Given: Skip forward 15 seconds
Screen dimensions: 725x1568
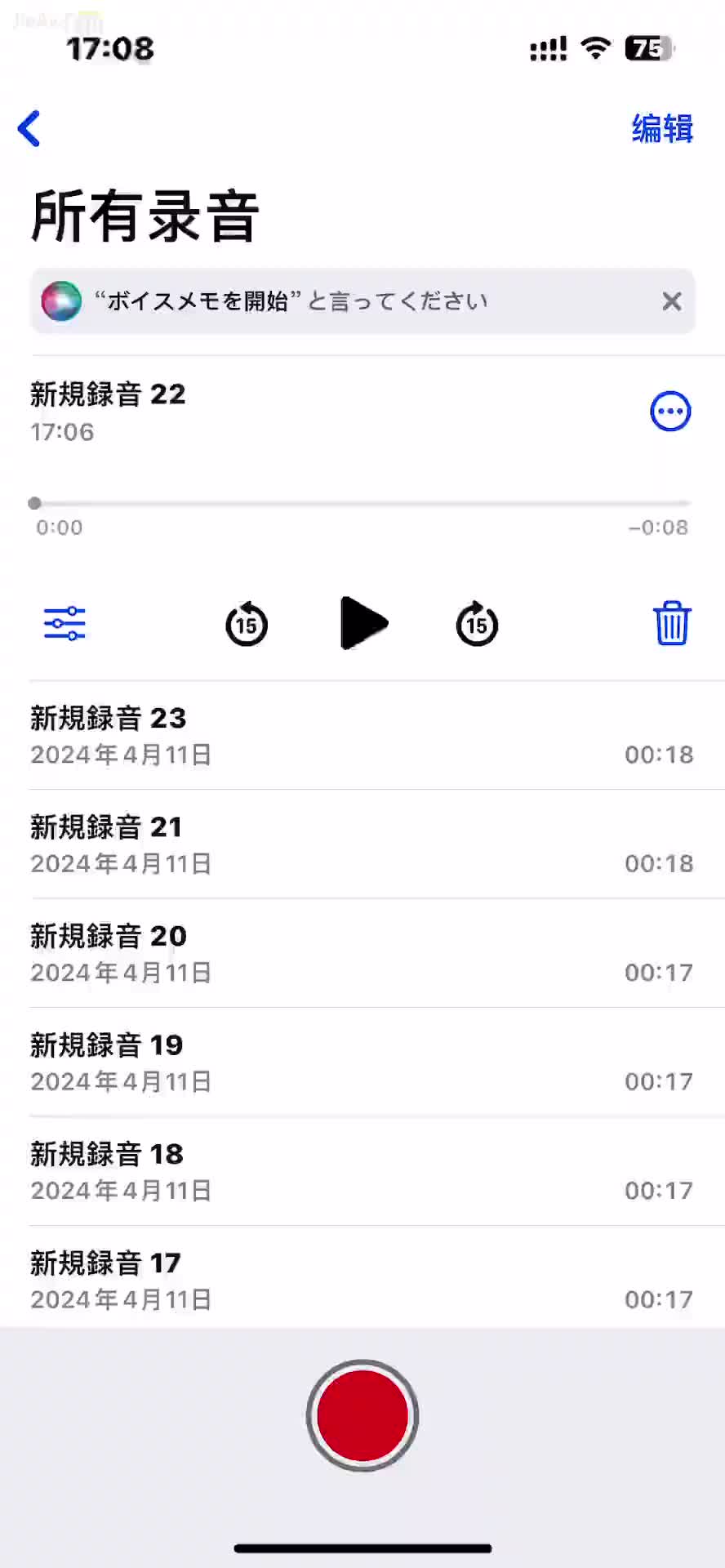Looking at the screenshot, I should (477, 624).
